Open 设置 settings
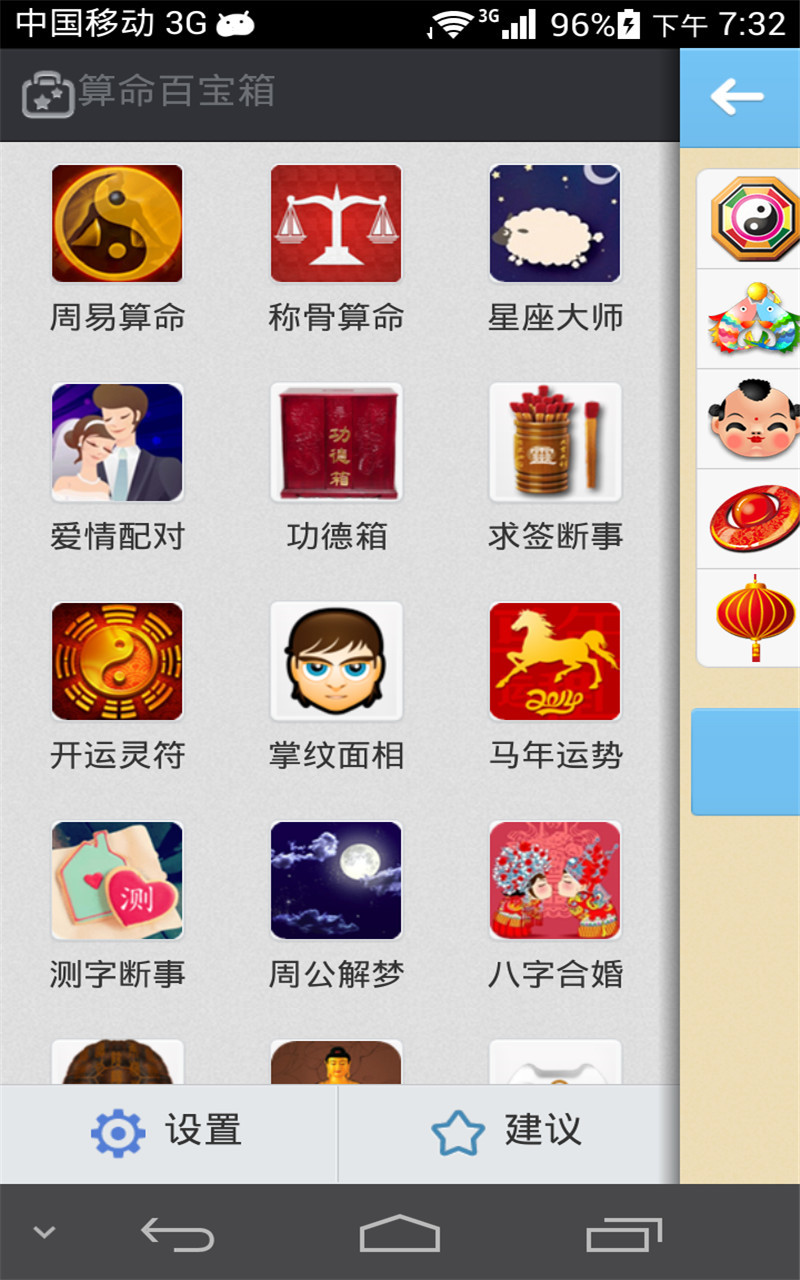Screen dimensions: 800x1280 168,1132
